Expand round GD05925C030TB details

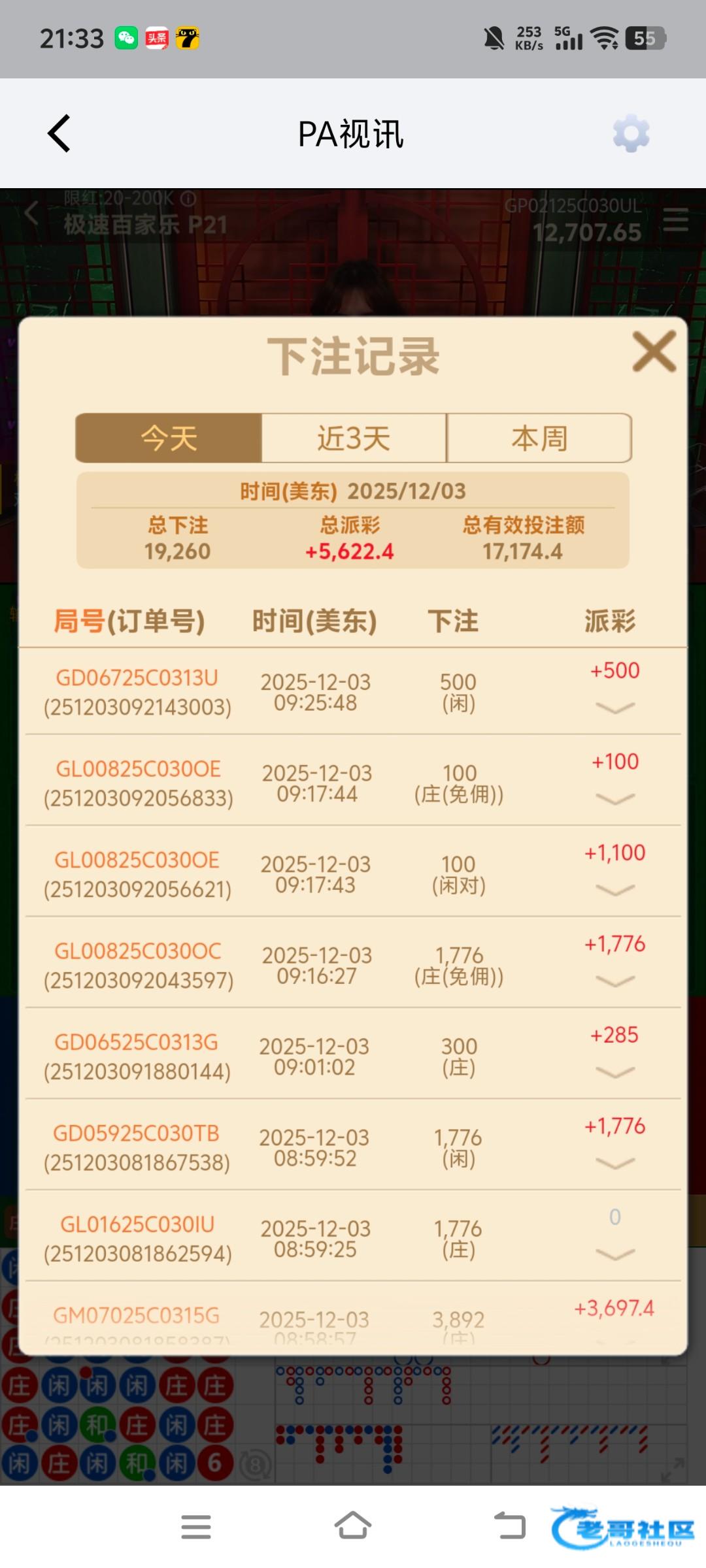click(614, 1163)
